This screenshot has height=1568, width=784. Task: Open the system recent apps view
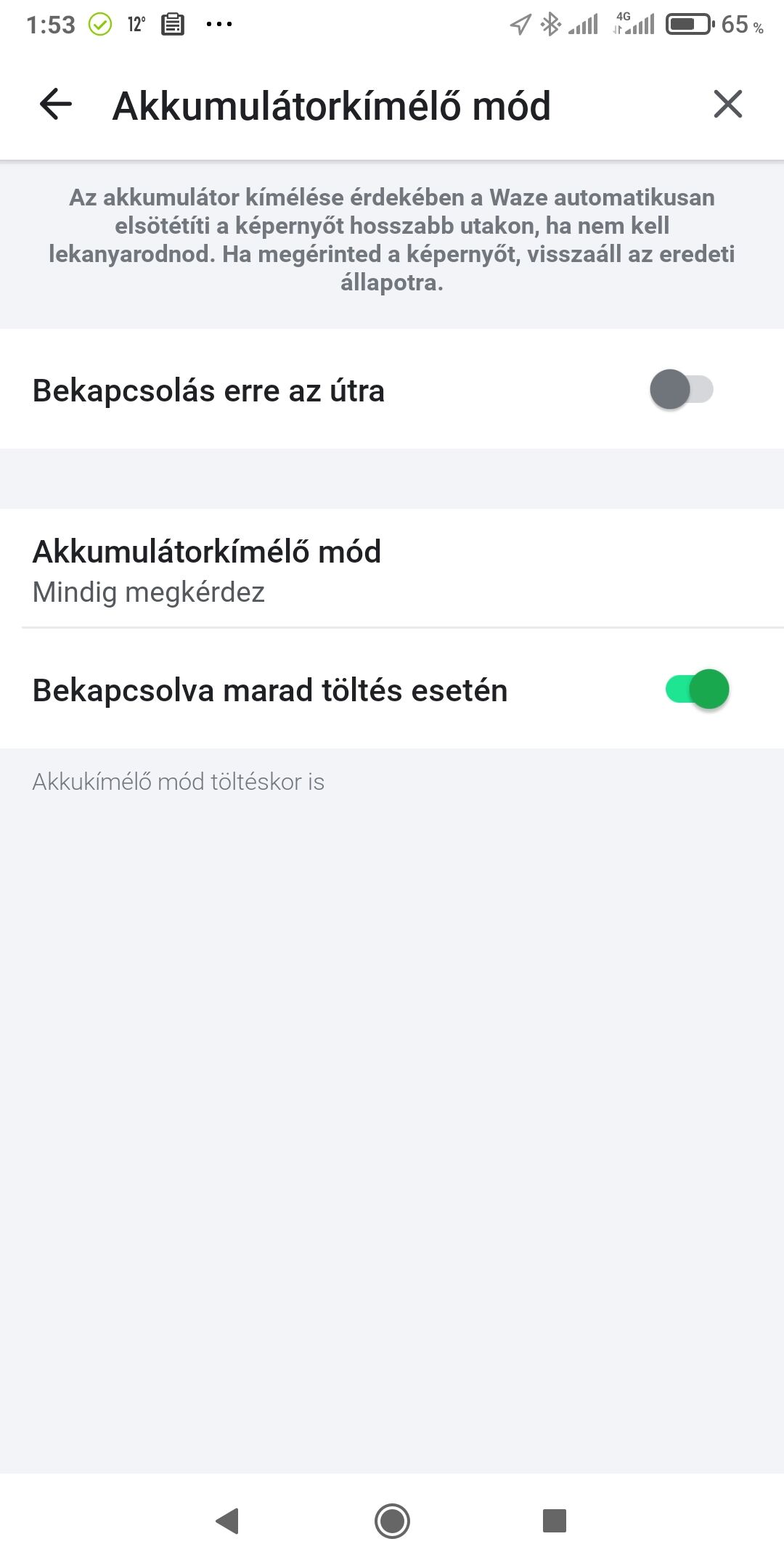pyautogui.click(x=555, y=1520)
